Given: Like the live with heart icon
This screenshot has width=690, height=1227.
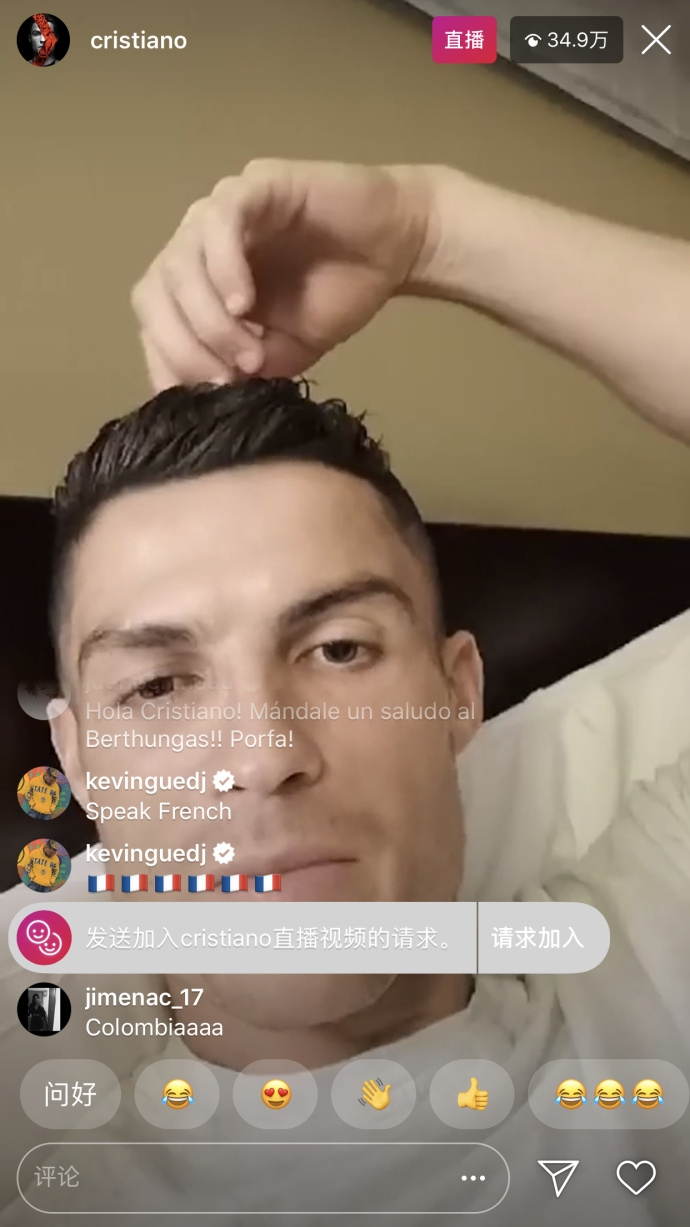Looking at the screenshot, I should point(636,1178).
